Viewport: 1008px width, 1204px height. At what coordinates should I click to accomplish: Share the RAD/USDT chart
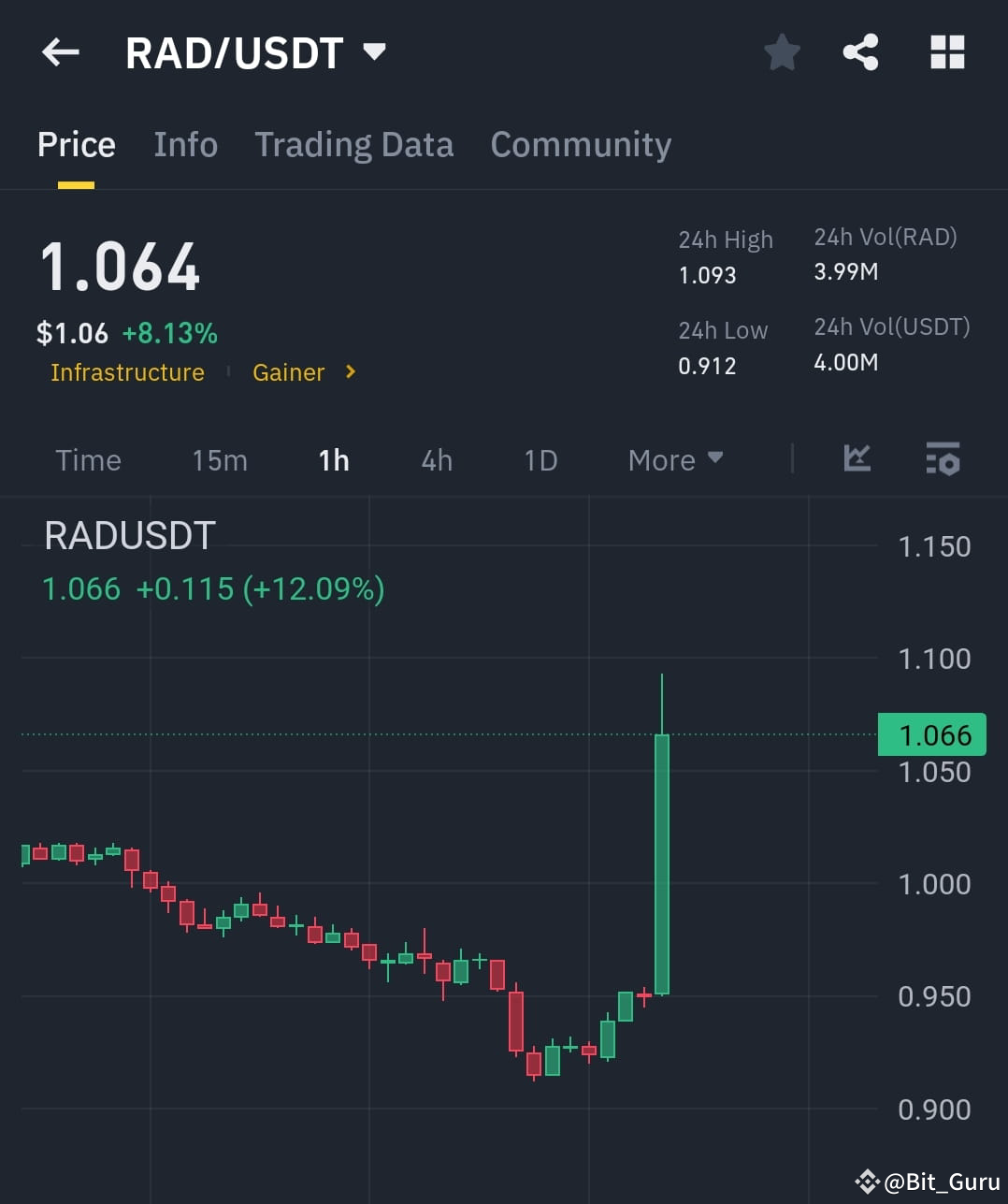[x=860, y=52]
